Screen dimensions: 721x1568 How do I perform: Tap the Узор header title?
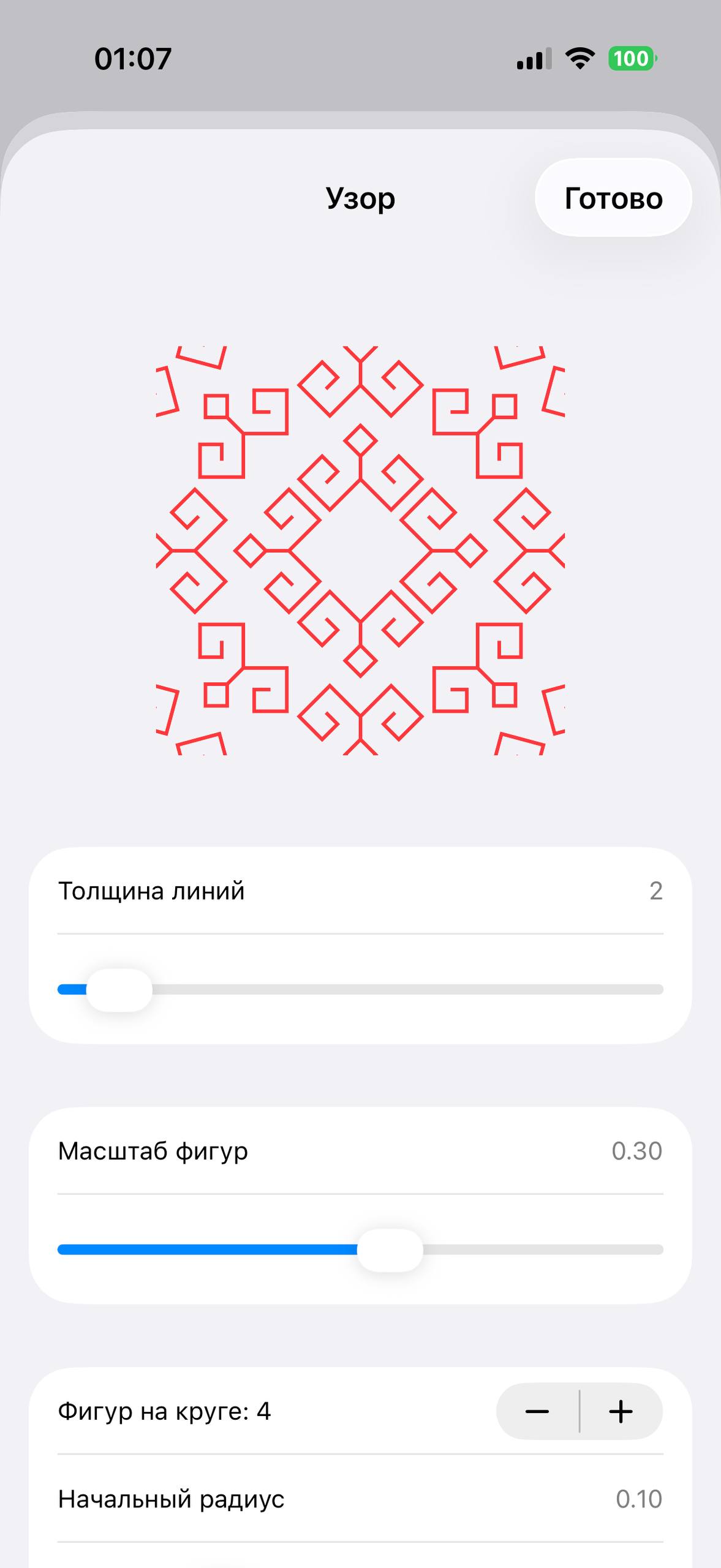click(x=360, y=197)
